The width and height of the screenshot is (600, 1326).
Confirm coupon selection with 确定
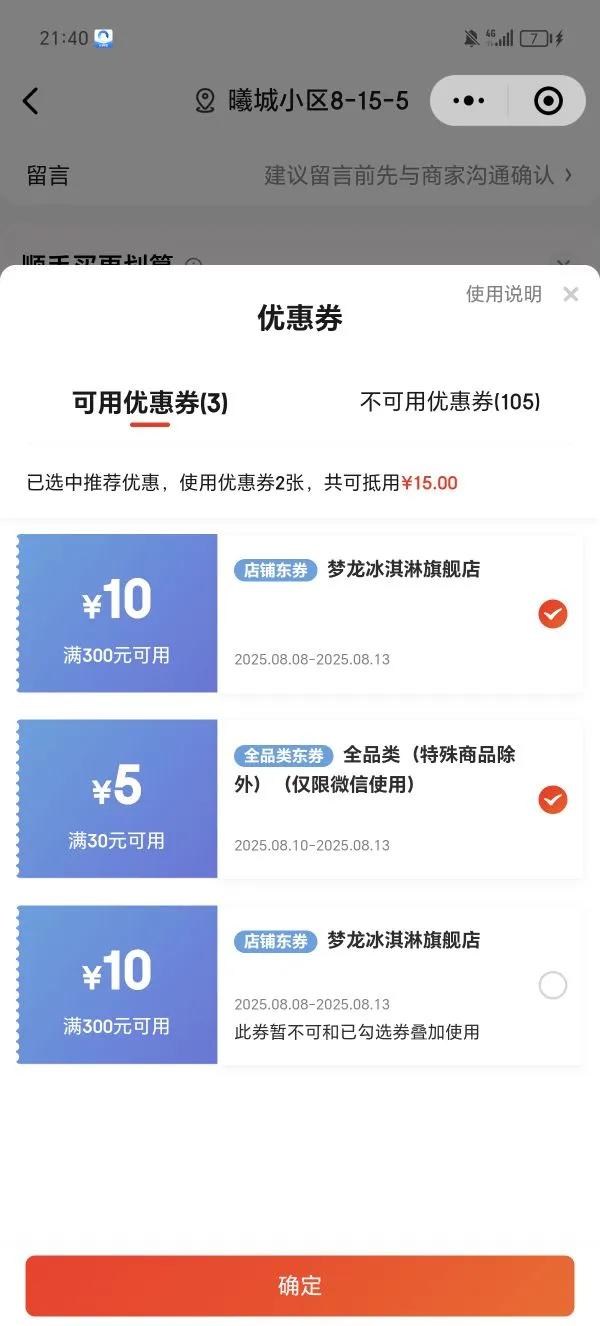pos(300,1286)
